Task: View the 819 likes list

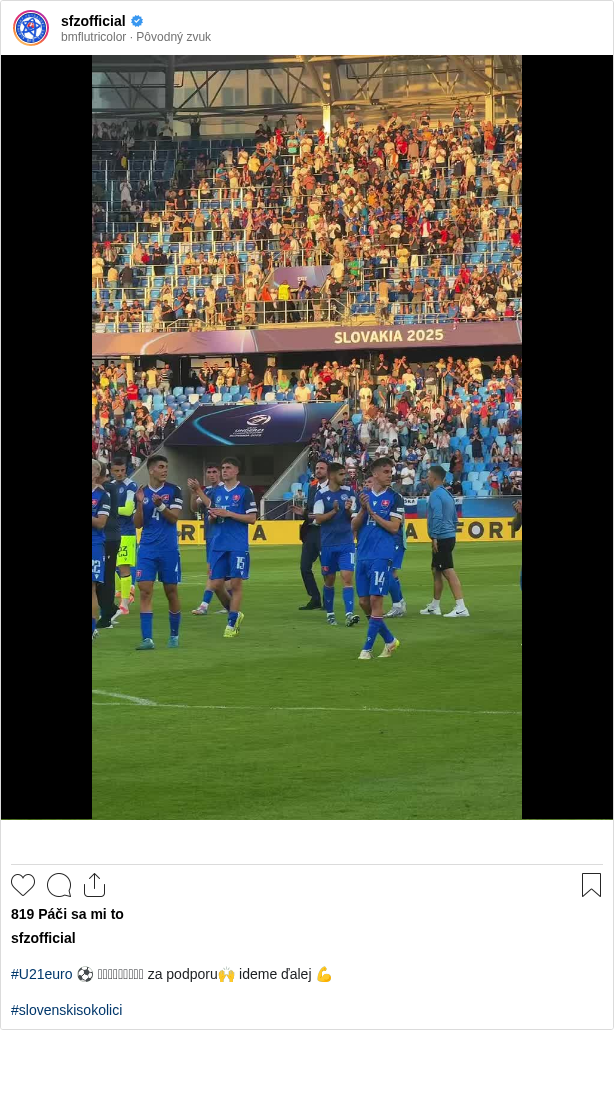Action: [x=67, y=914]
